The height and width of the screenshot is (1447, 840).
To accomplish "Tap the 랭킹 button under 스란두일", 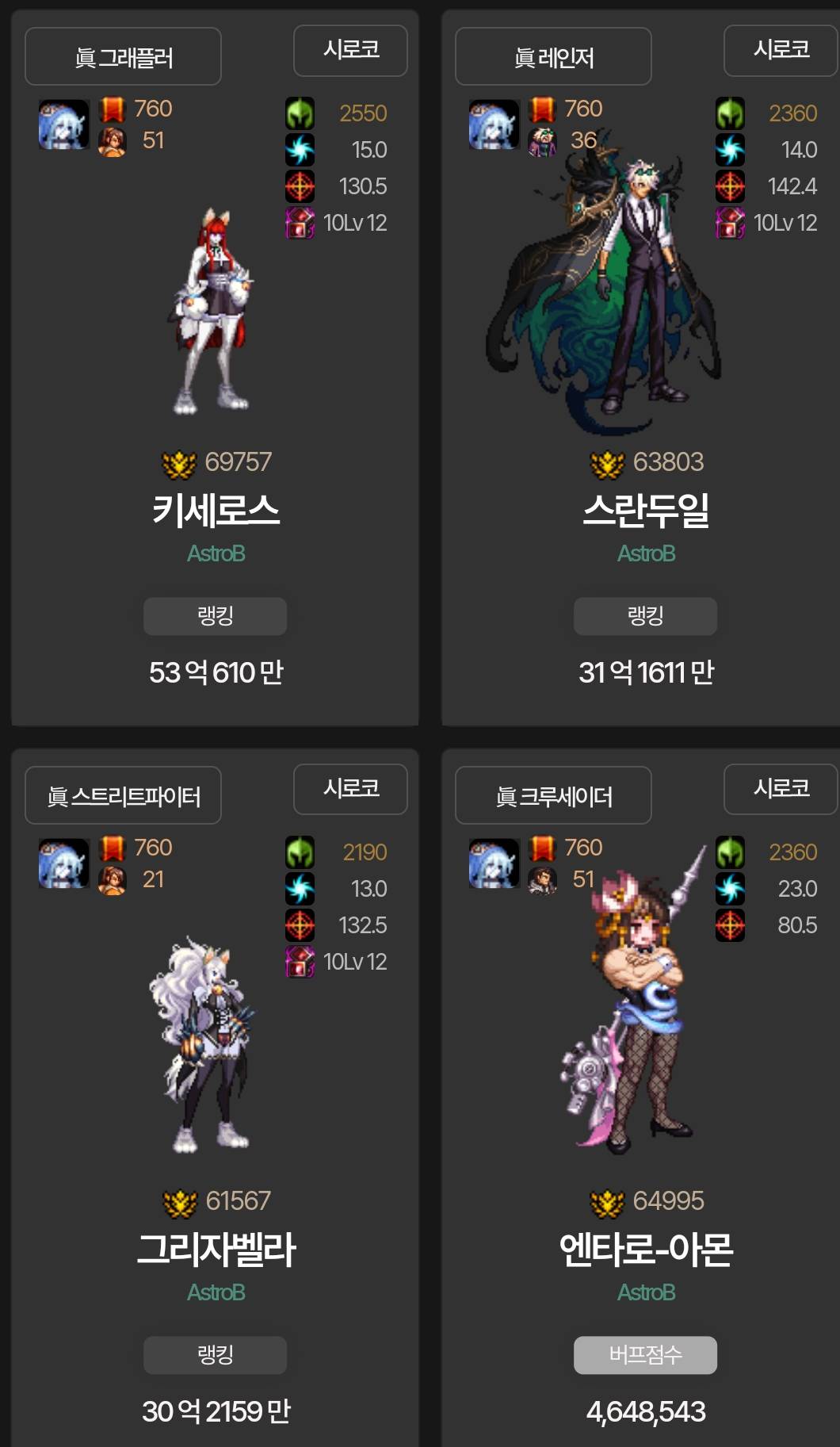I will (x=645, y=616).
